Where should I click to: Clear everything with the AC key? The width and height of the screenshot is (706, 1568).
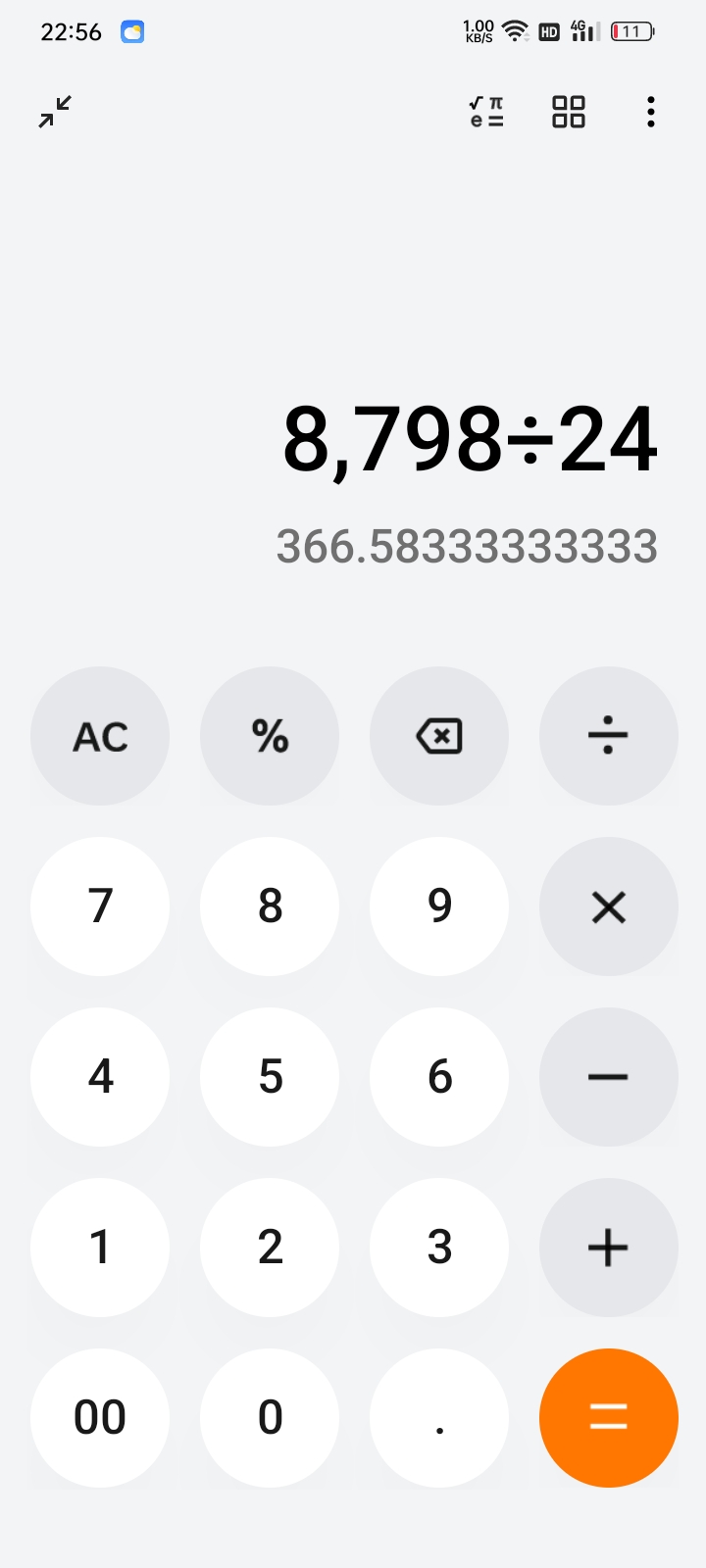100,736
